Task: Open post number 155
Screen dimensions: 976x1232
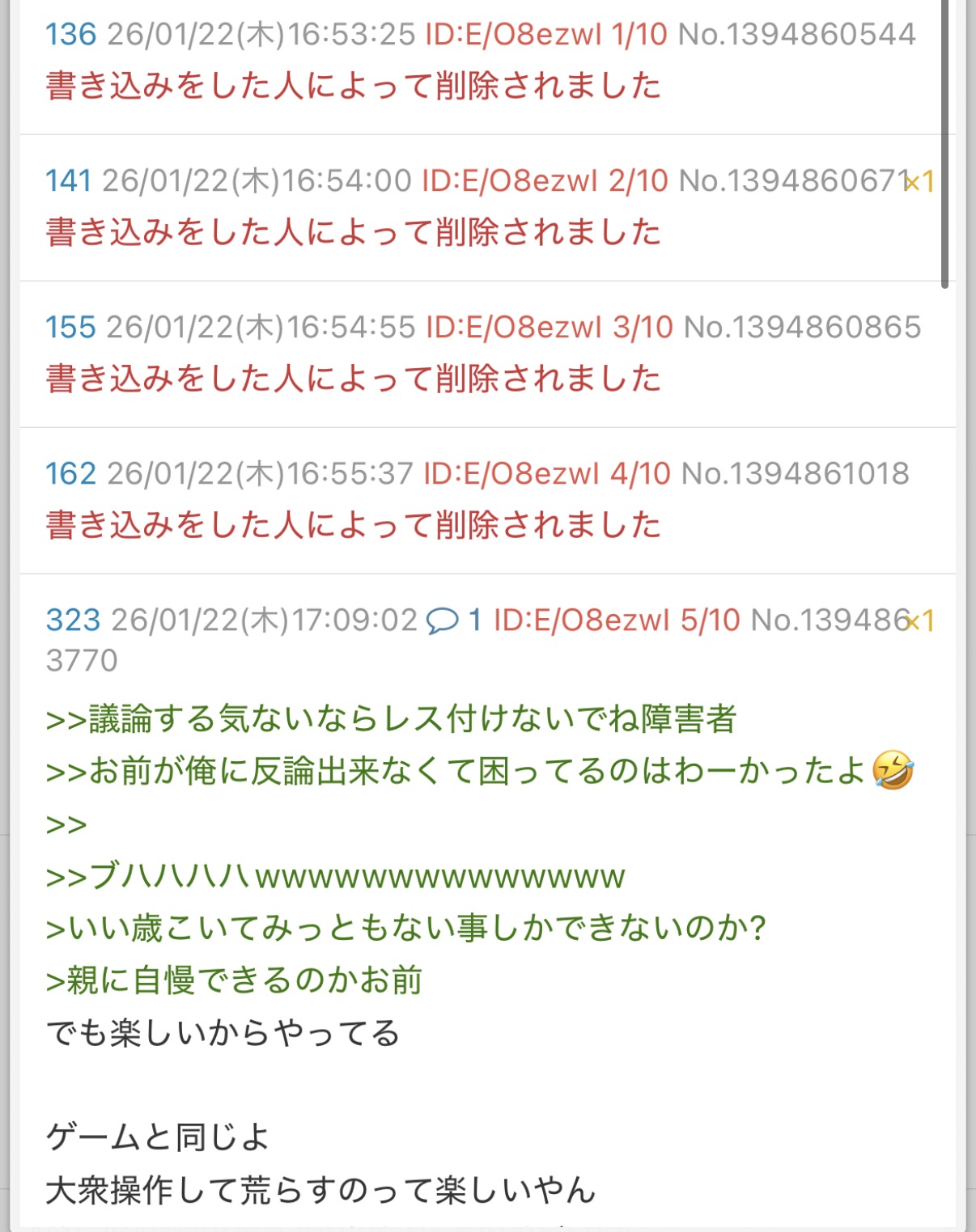Action: (x=70, y=327)
